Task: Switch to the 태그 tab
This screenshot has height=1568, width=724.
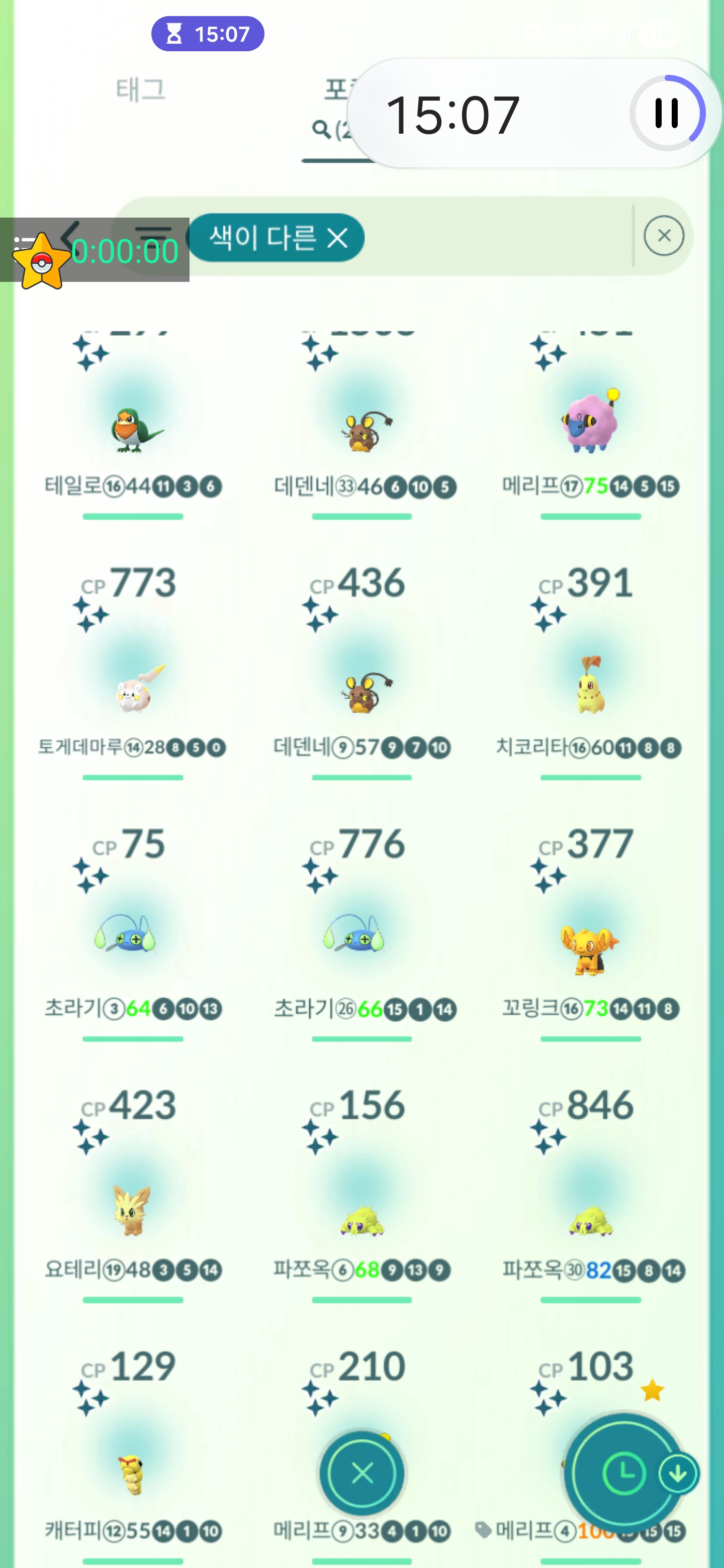Action: [141, 90]
